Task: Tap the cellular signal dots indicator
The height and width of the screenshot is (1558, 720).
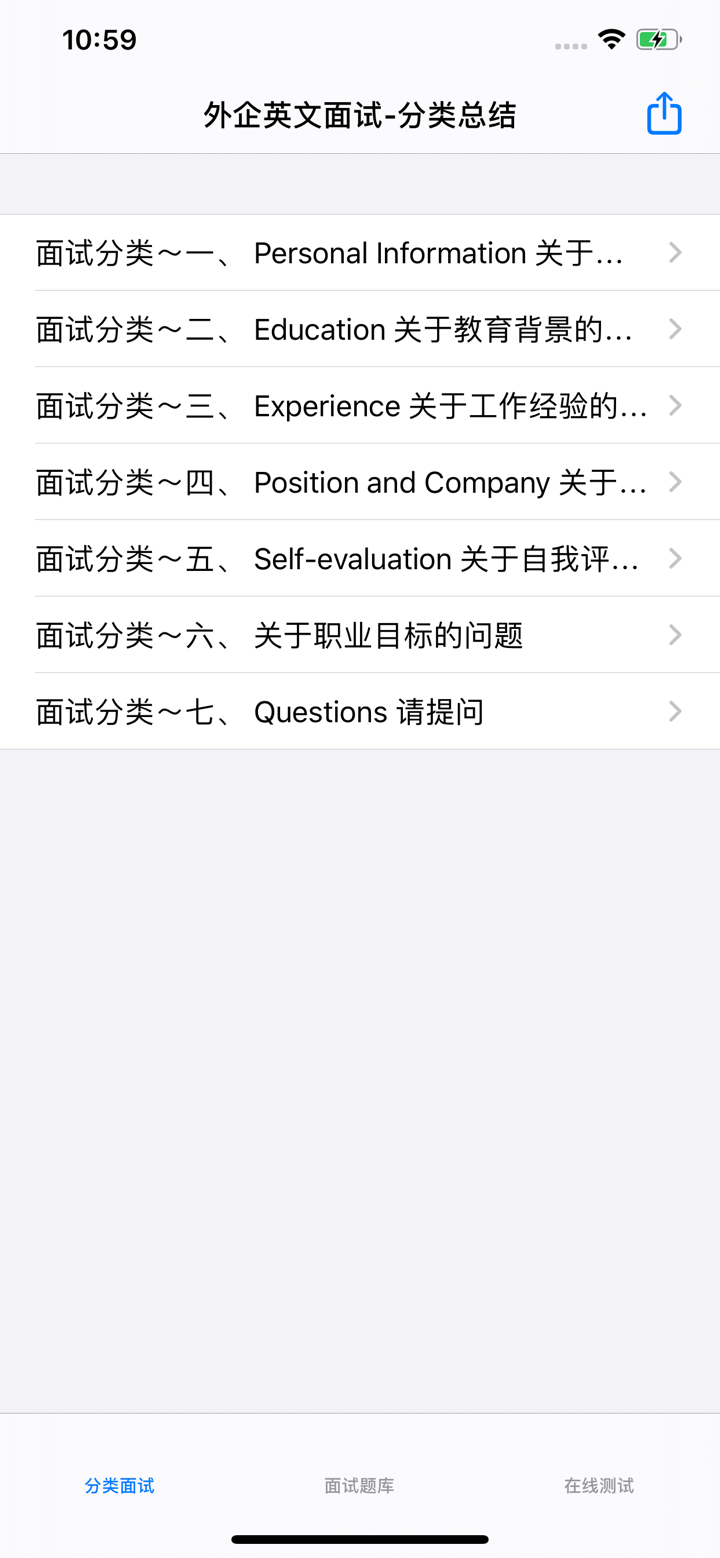Action: 569,45
